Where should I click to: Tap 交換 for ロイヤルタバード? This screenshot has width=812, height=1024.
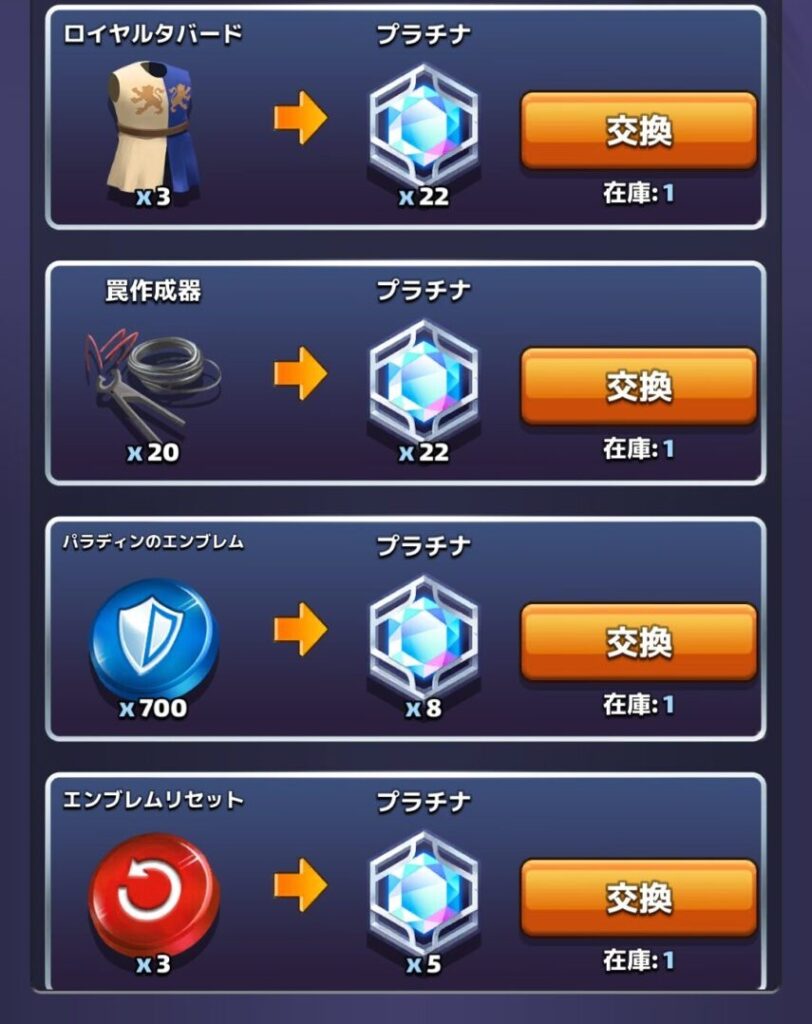click(x=638, y=131)
